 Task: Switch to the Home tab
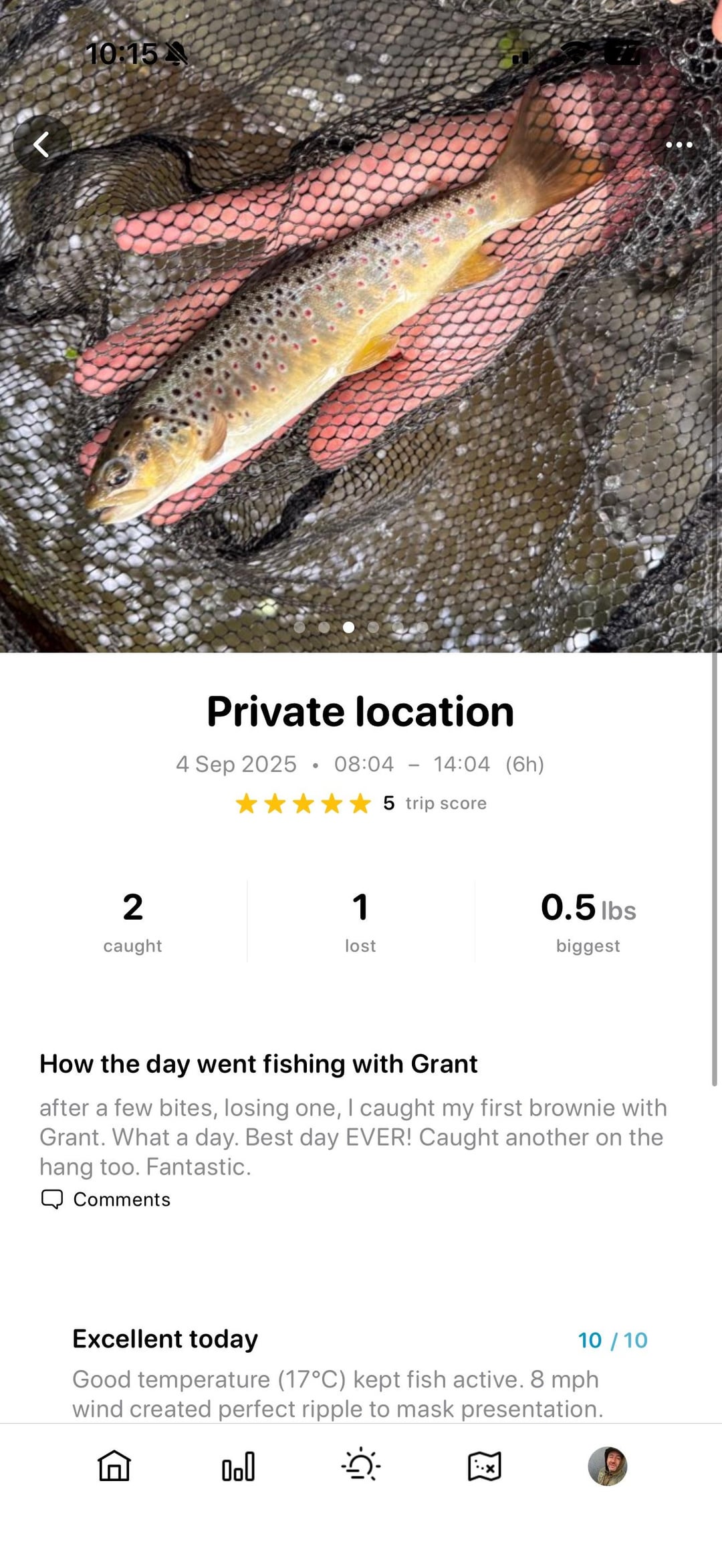[x=114, y=1466]
